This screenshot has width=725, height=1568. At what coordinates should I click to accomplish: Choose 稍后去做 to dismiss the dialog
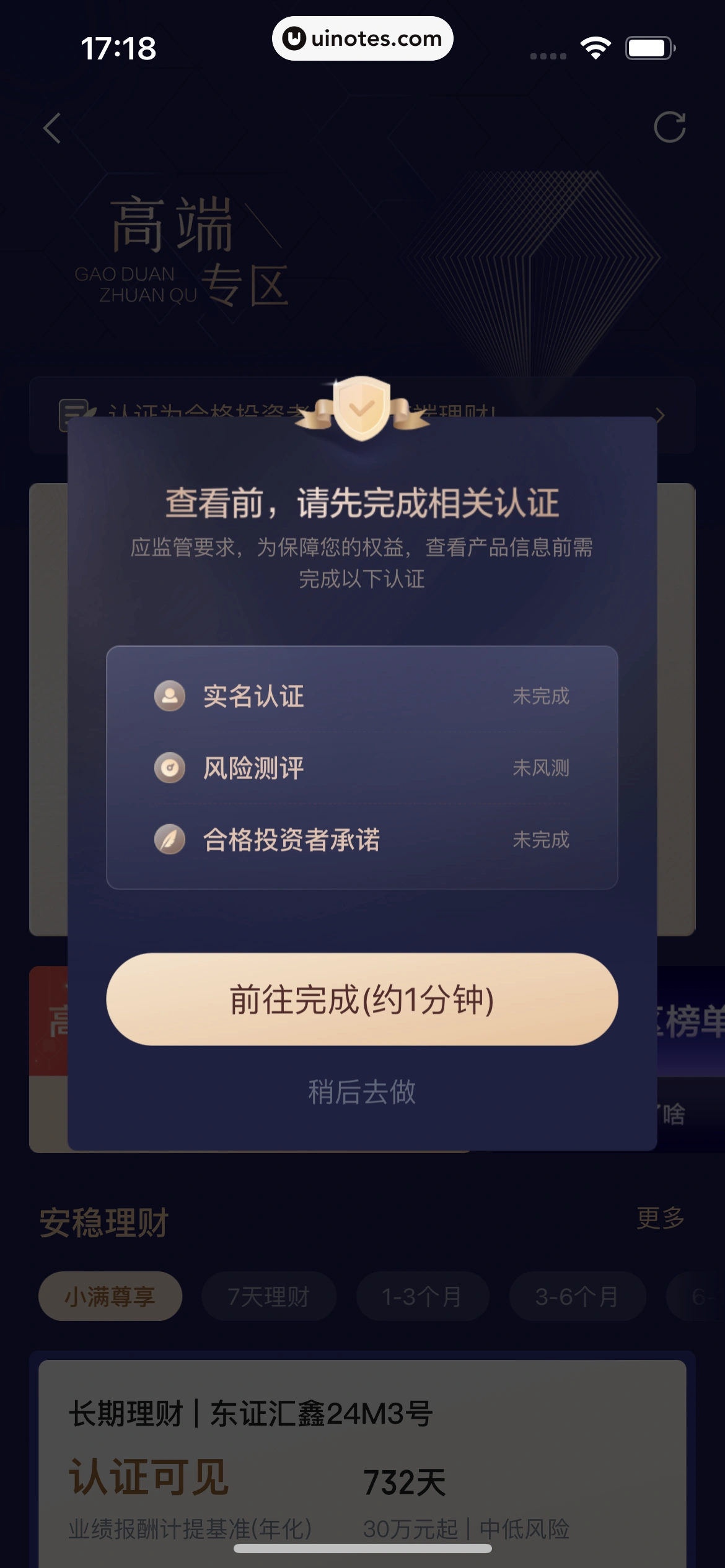362,1092
